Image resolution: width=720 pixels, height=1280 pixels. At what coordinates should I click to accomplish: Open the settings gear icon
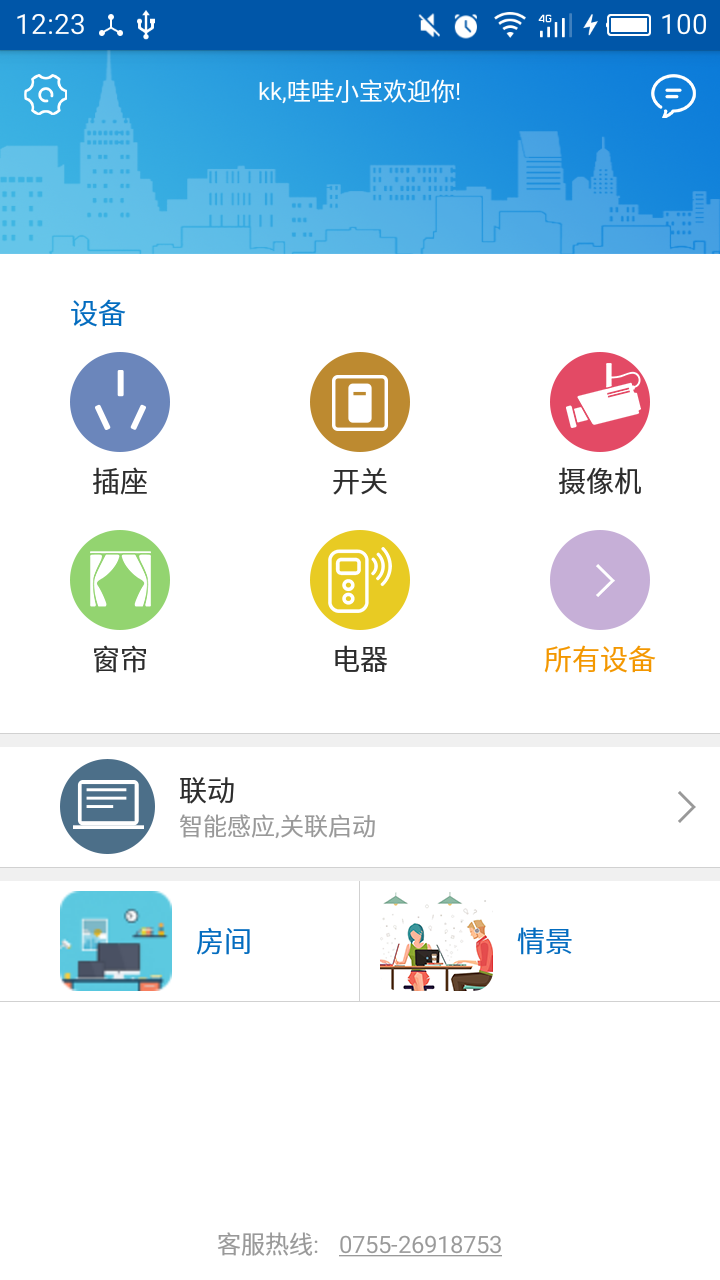click(45, 95)
